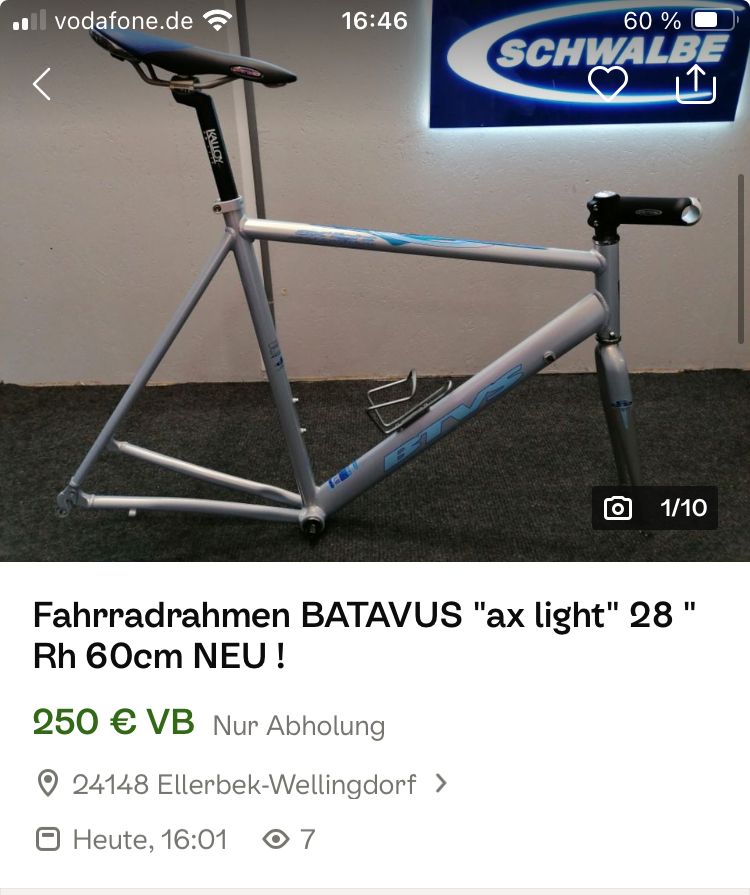
Task: Save this listing with the heart icon
Action: 607,84
